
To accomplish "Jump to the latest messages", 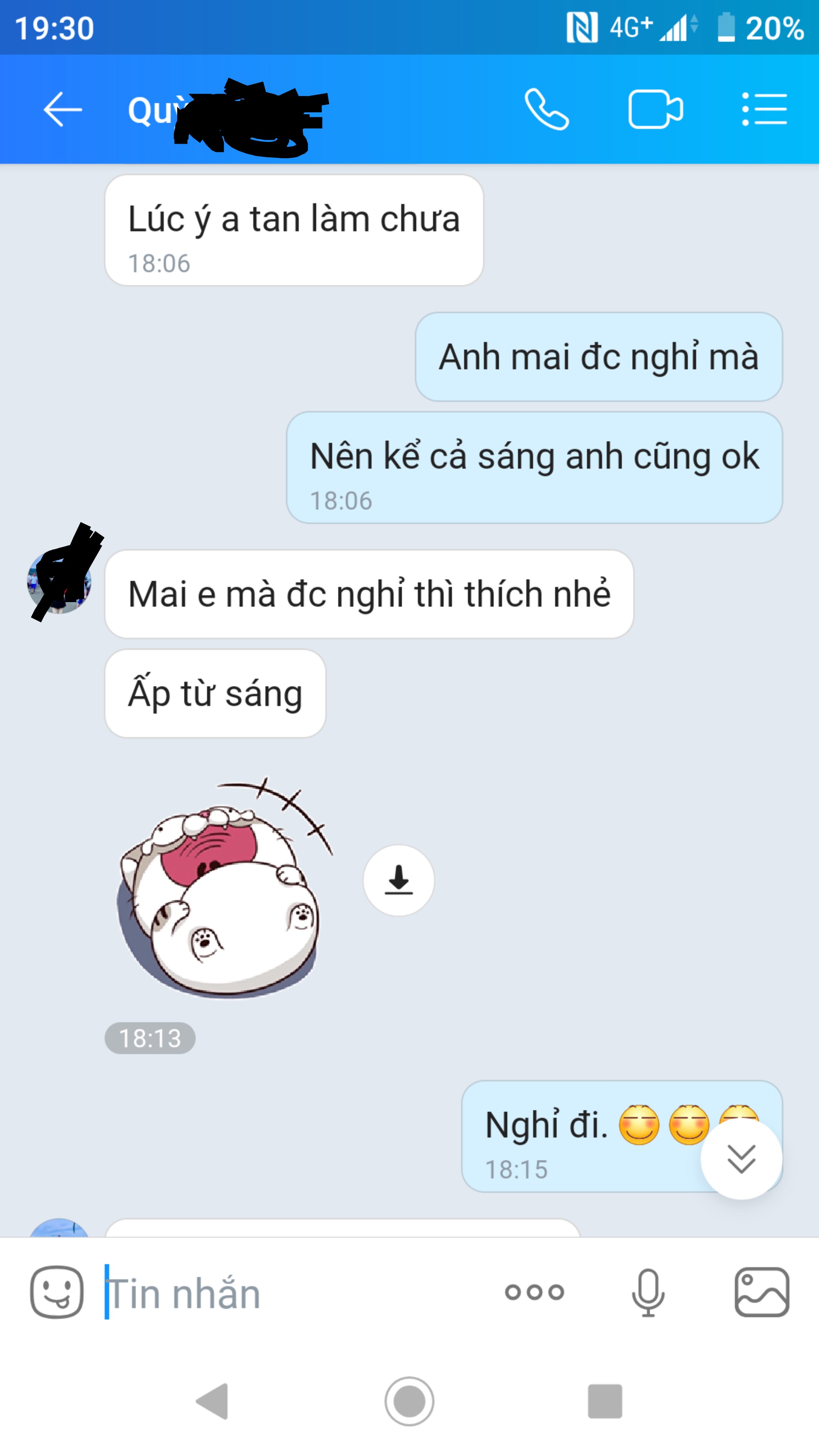I will coord(741,1159).
